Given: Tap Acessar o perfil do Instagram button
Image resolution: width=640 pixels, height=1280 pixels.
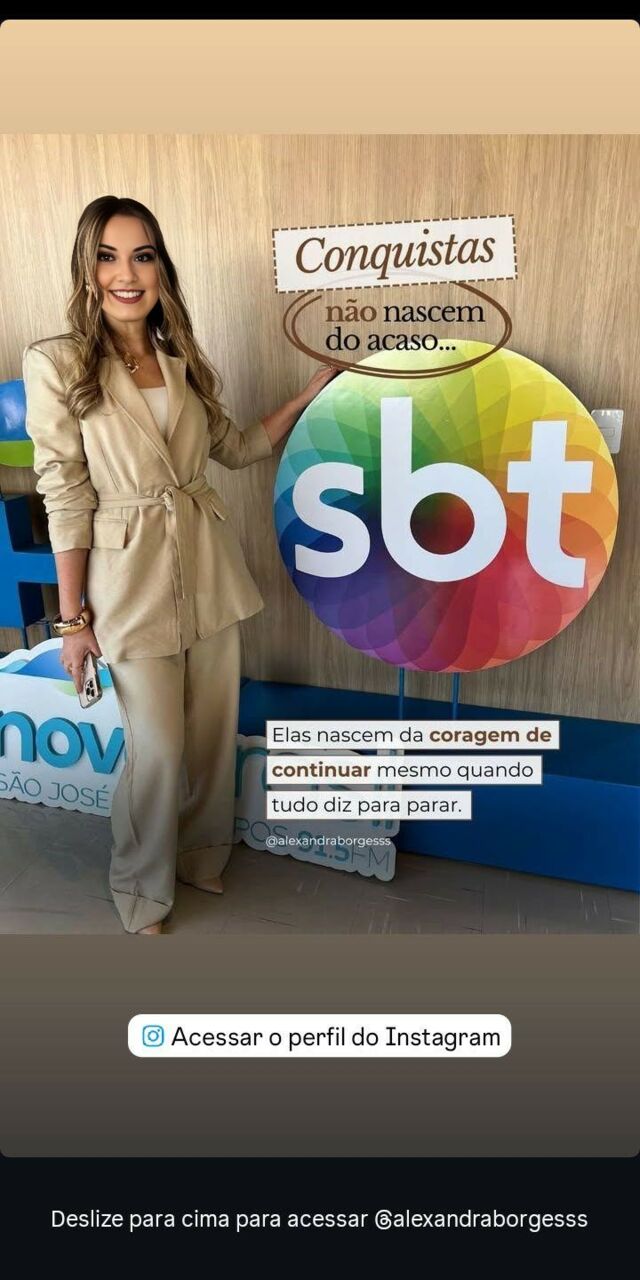Looking at the screenshot, I should [x=319, y=1036].
